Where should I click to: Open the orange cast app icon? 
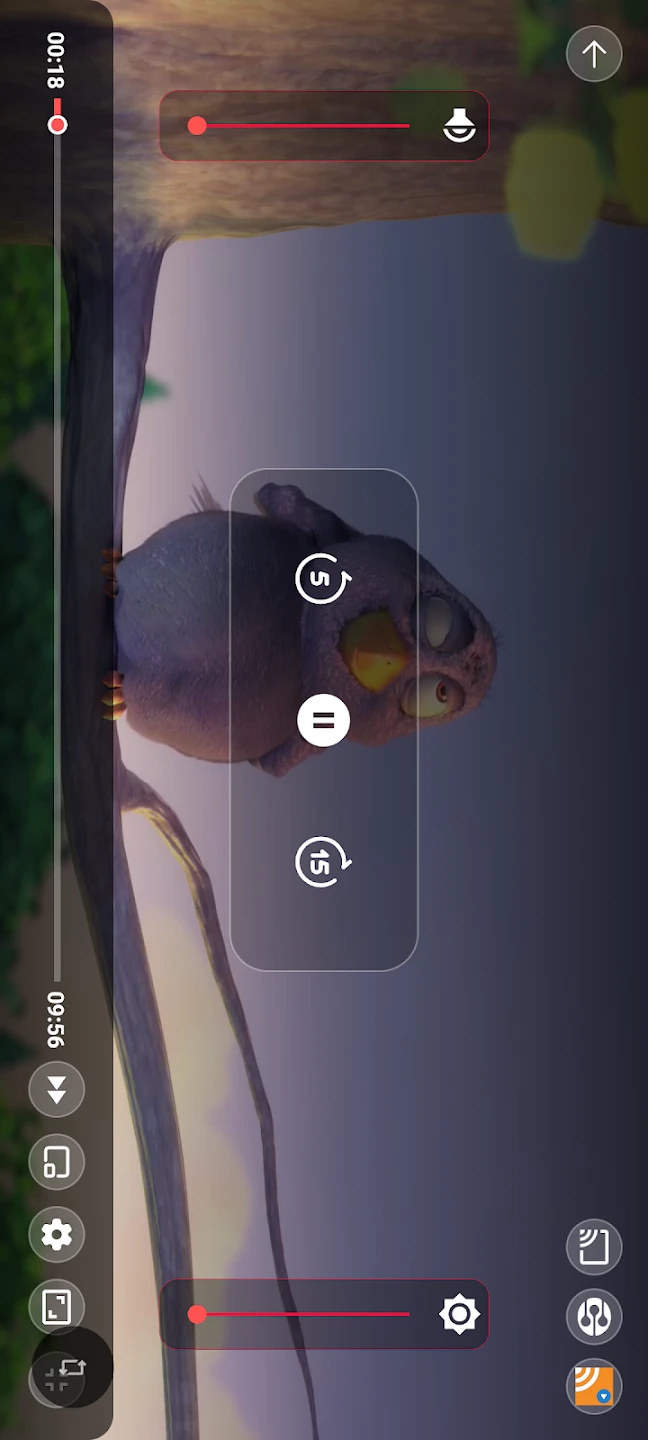click(594, 1387)
